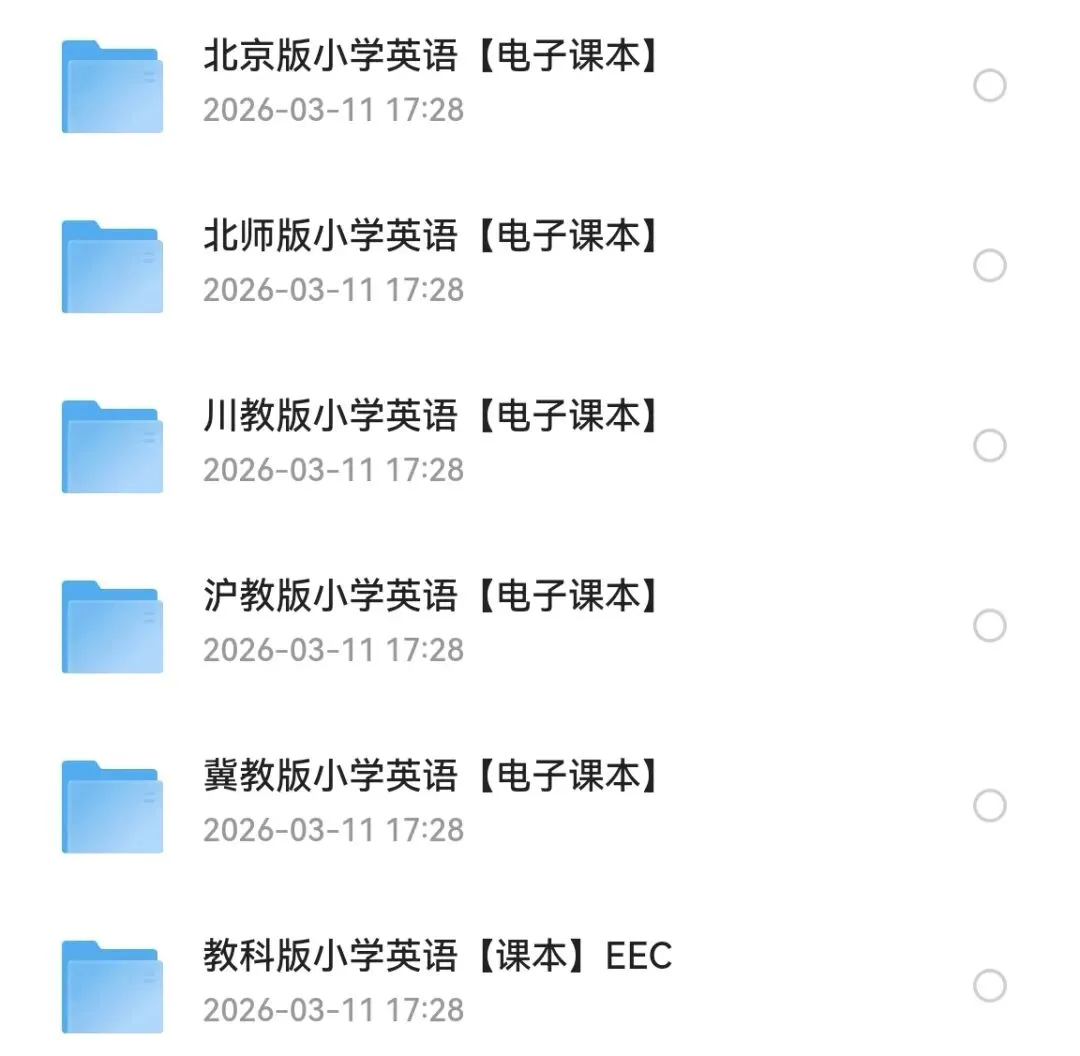
Task: Open the 教科版小学英语【课本】EEC folder
Action: (437, 957)
